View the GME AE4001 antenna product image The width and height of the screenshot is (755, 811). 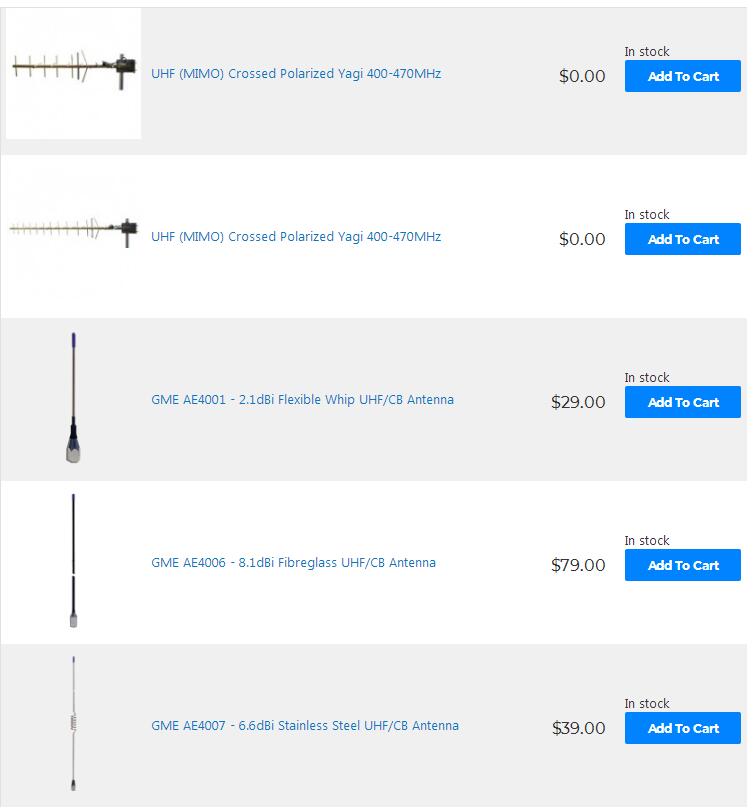pos(74,399)
